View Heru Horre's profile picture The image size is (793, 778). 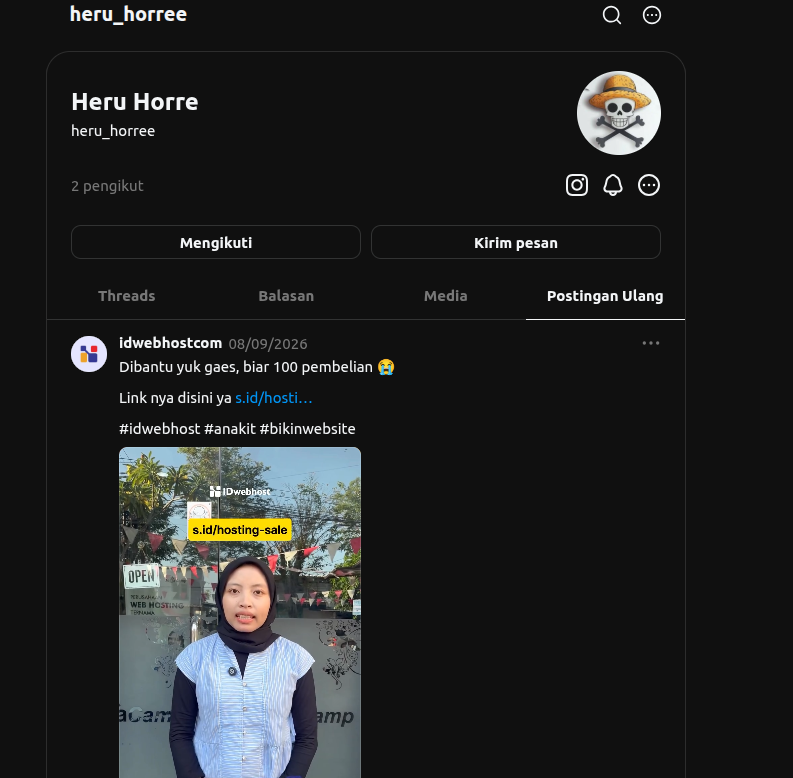pyautogui.click(x=619, y=113)
